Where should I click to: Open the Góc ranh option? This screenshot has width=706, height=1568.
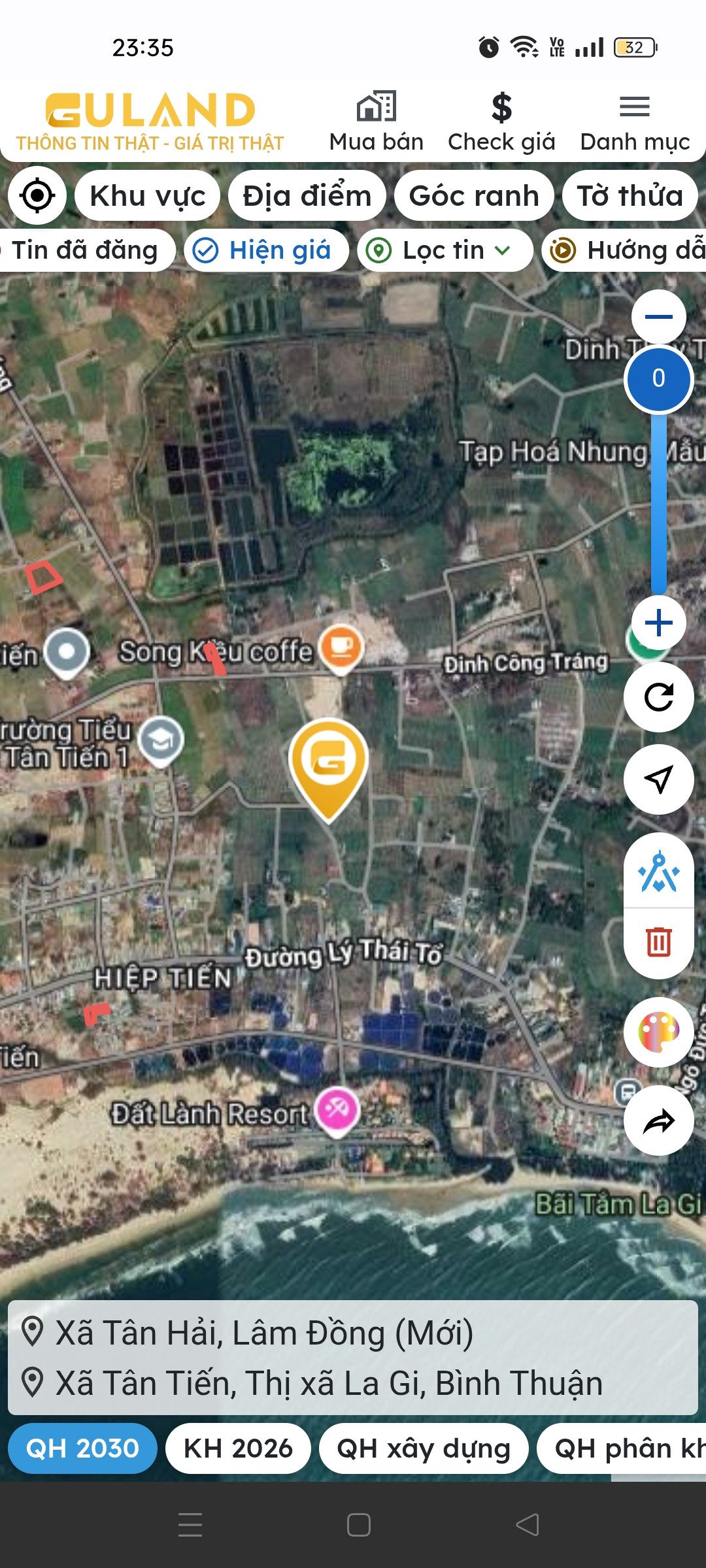pyautogui.click(x=474, y=195)
